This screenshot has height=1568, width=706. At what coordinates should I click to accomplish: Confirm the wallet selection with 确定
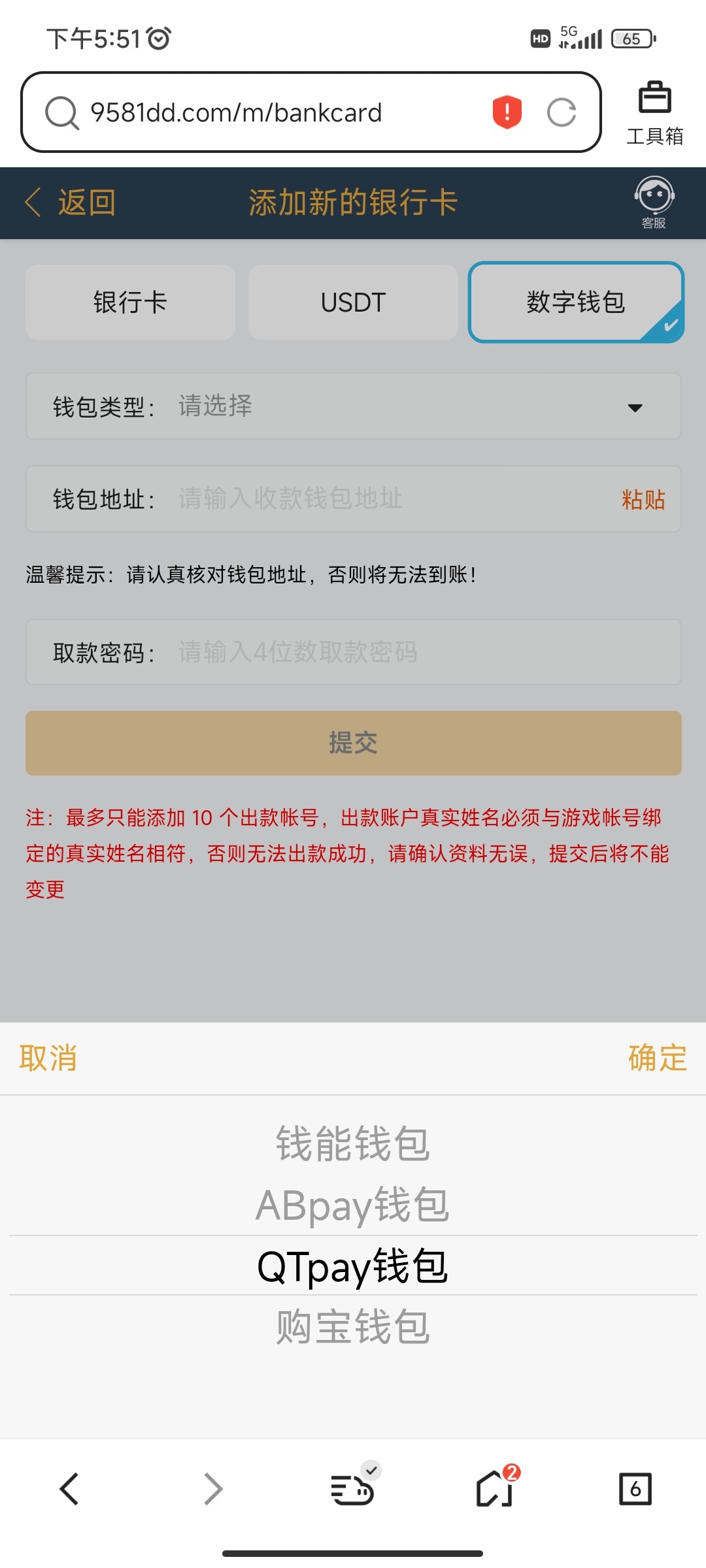click(x=658, y=1058)
